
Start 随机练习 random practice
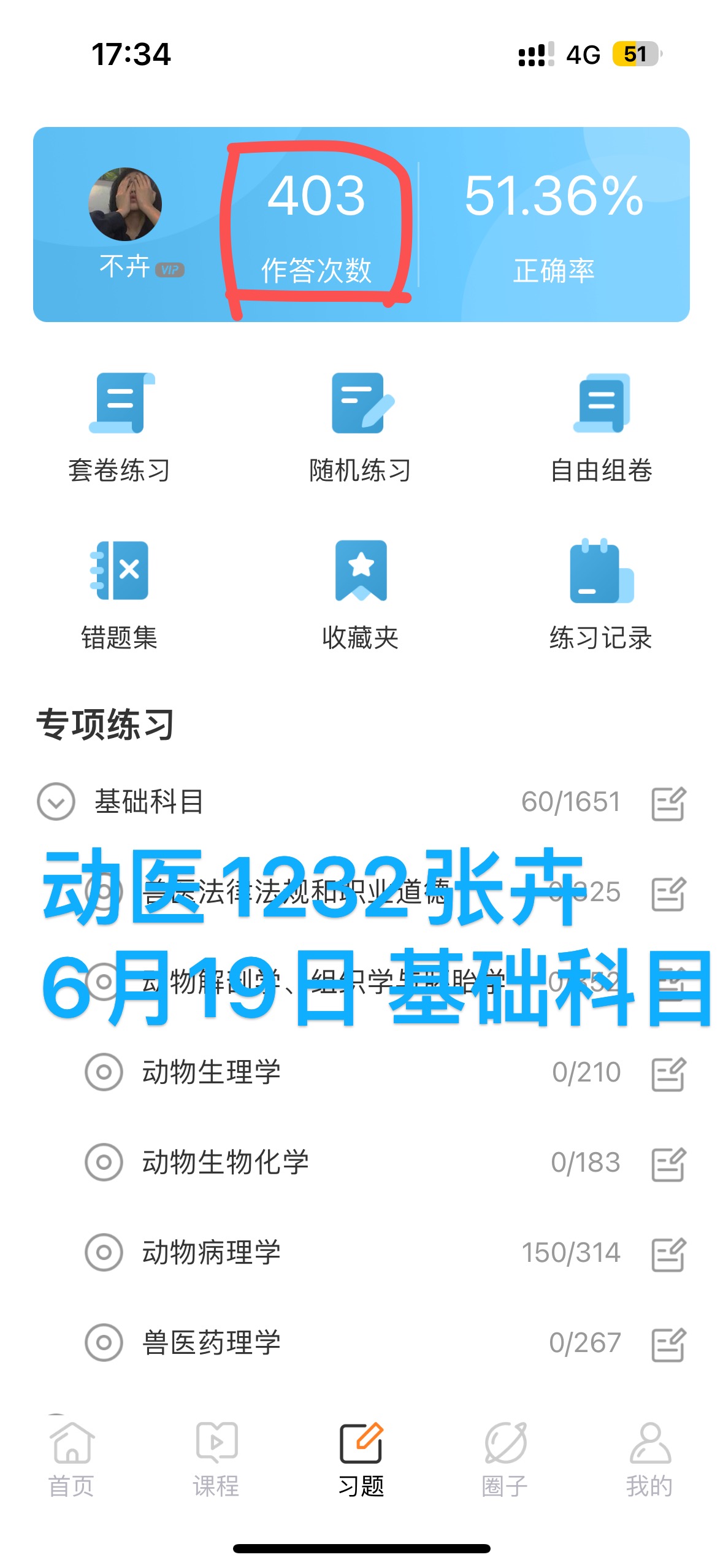361,428
